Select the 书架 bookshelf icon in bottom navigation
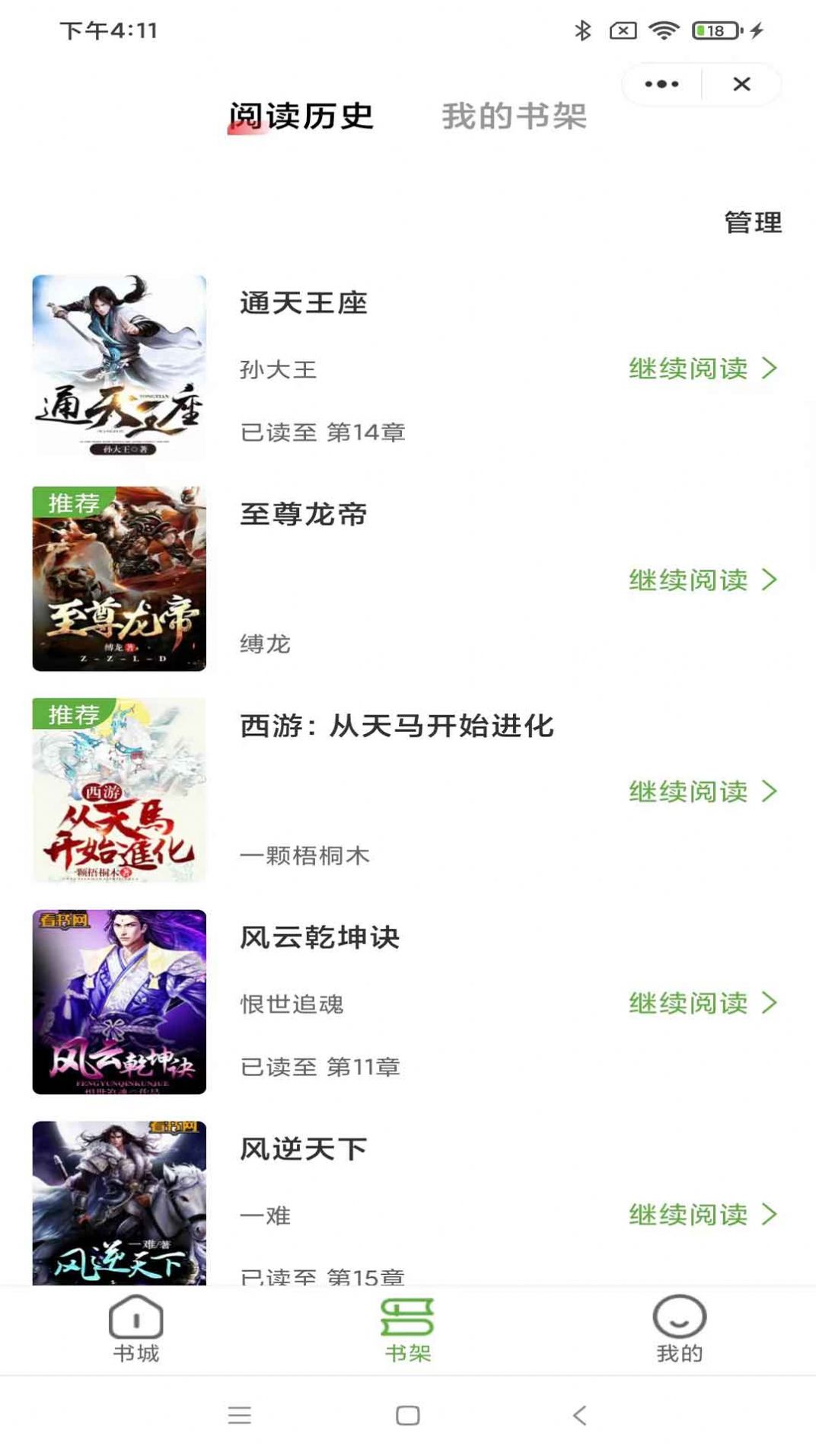The height and width of the screenshot is (1456, 816). 408,1325
